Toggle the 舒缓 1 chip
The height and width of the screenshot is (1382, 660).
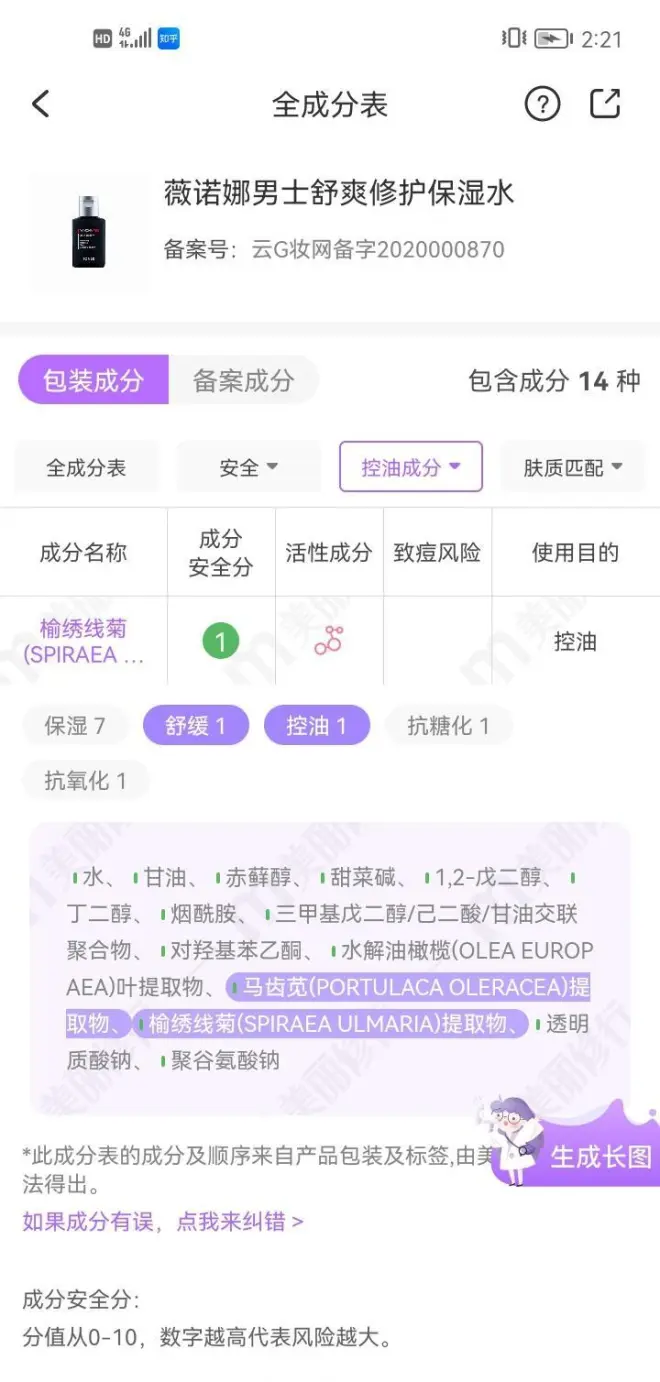(x=195, y=726)
